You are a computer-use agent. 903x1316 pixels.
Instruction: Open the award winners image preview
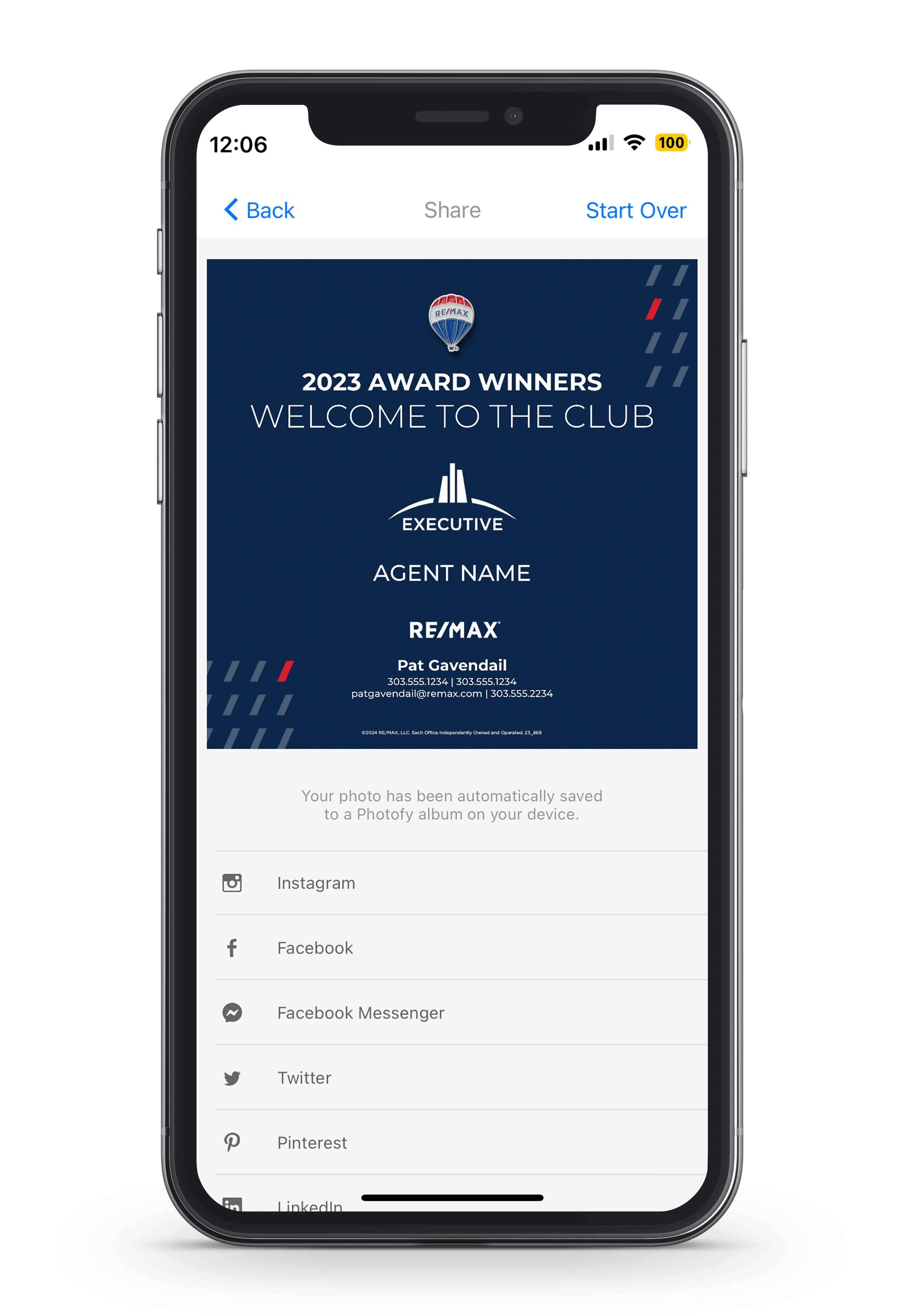451,503
